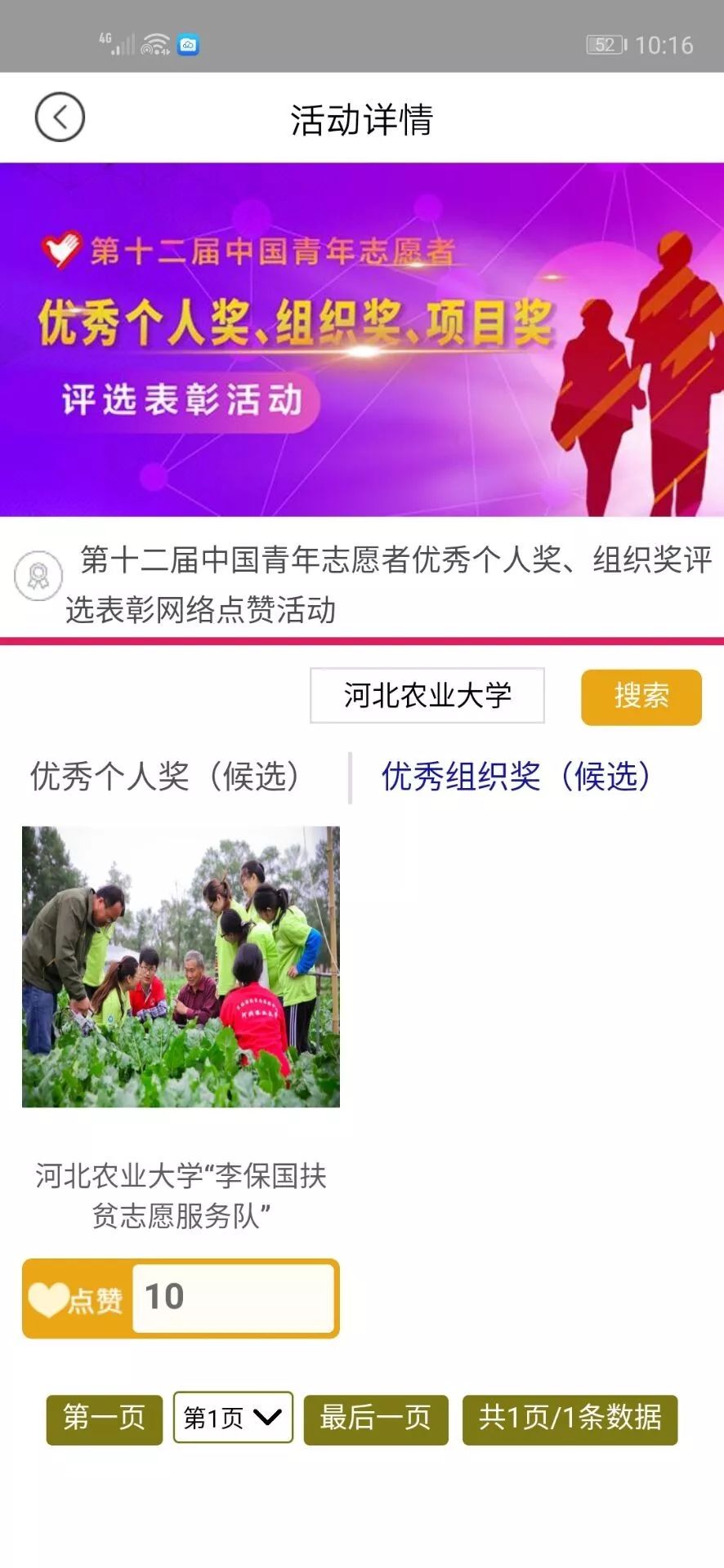The height and width of the screenshot is (1568, 724).
Task: Tap the 河北农业大学 search field
Action: (x=427, y=696)
